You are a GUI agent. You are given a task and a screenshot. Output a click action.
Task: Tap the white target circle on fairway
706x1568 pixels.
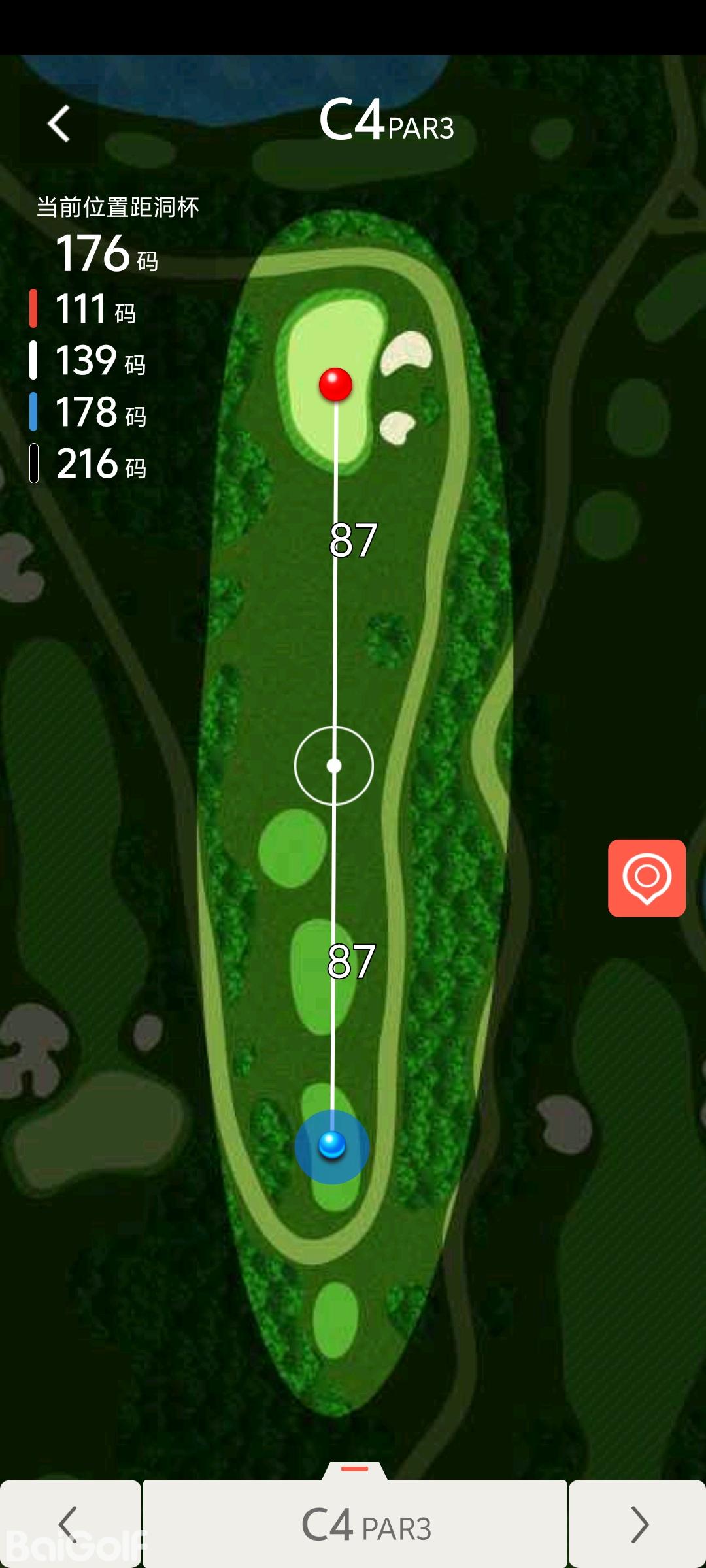334,765
